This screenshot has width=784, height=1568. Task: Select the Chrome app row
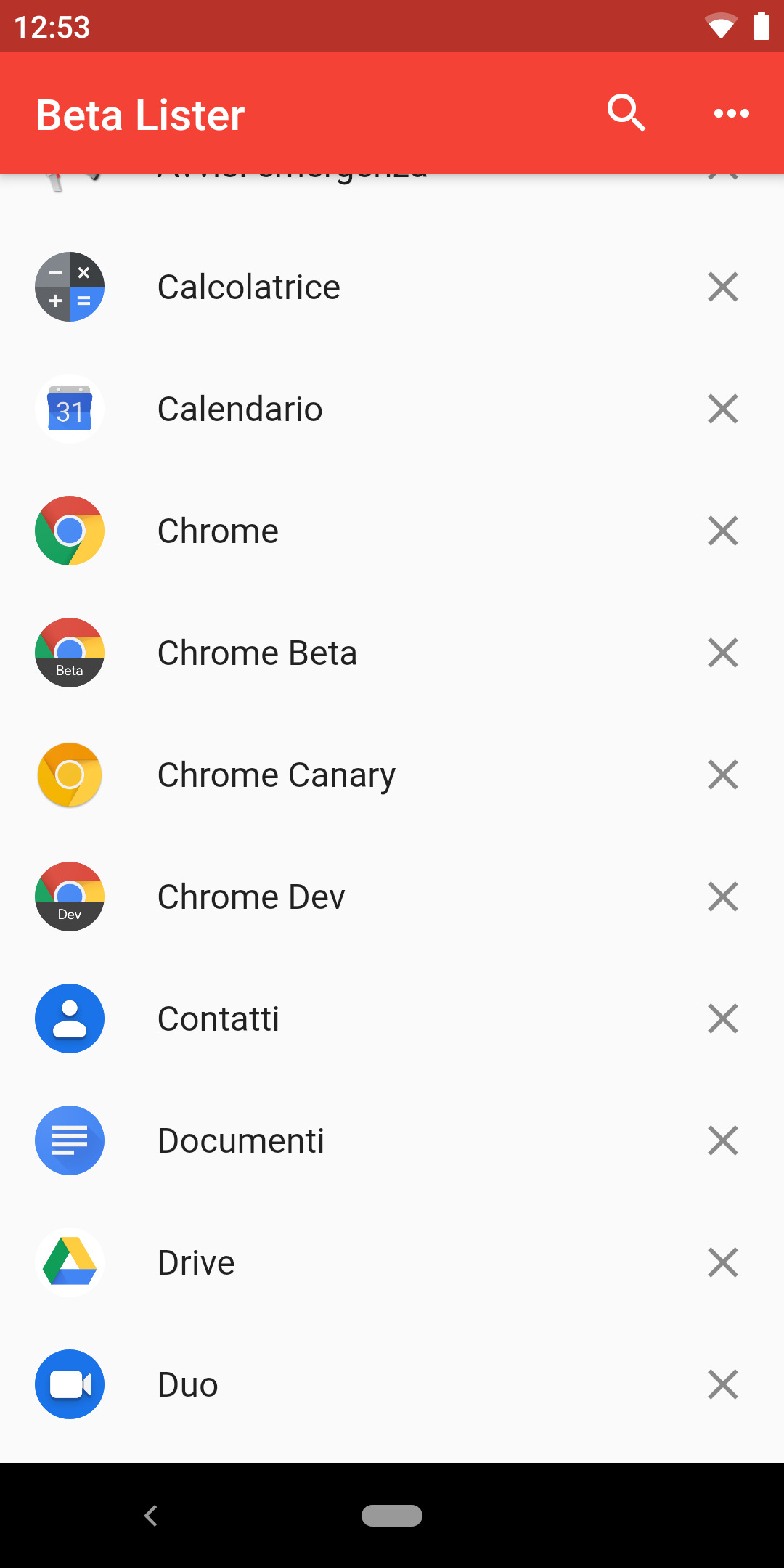(x=392, y=531)
